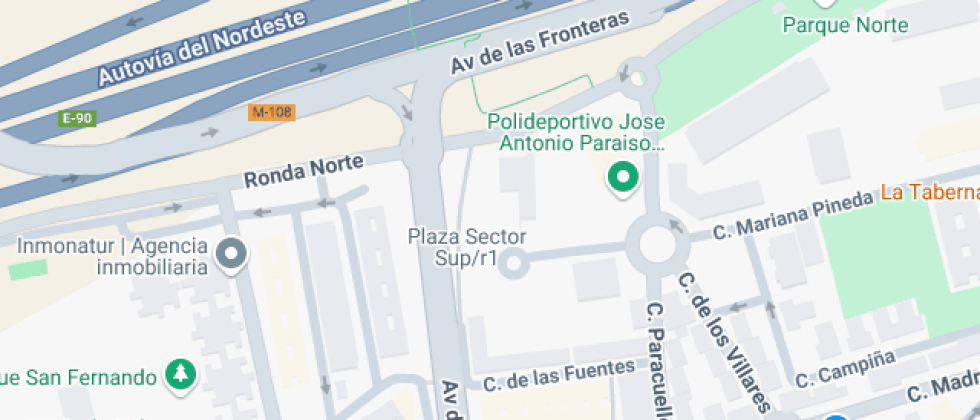This screenshot has height=420, width=980.
Task: Open the La Taberna place label
Action: pyautogui.click(x=929, y=193)
